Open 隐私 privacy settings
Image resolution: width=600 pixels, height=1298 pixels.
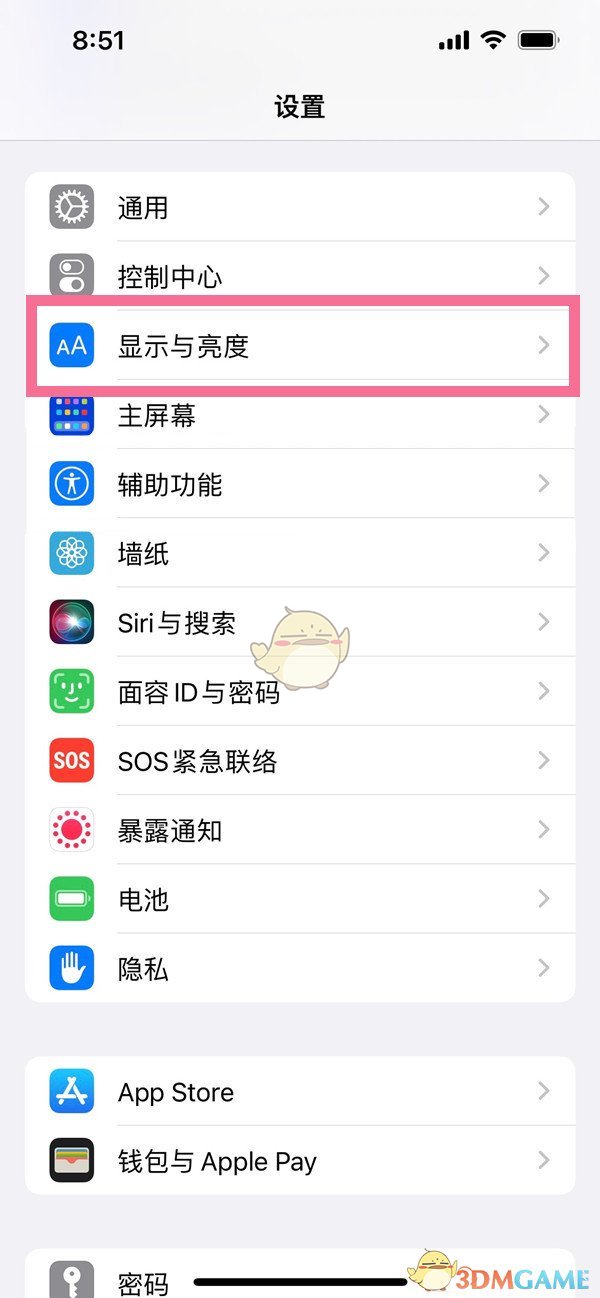tap(300, 968)
